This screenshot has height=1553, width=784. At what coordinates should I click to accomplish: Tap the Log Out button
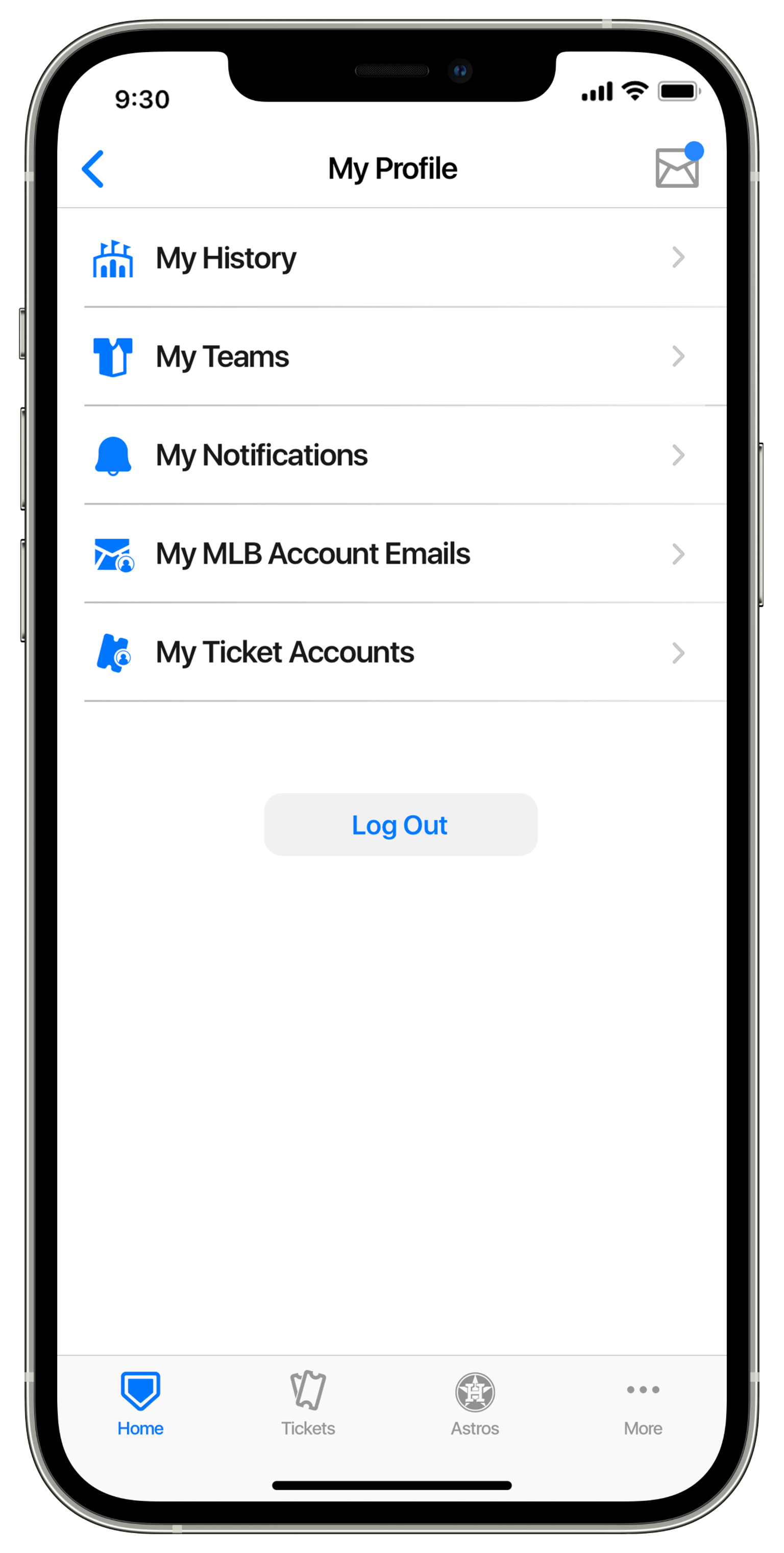[x=400, y=825]
